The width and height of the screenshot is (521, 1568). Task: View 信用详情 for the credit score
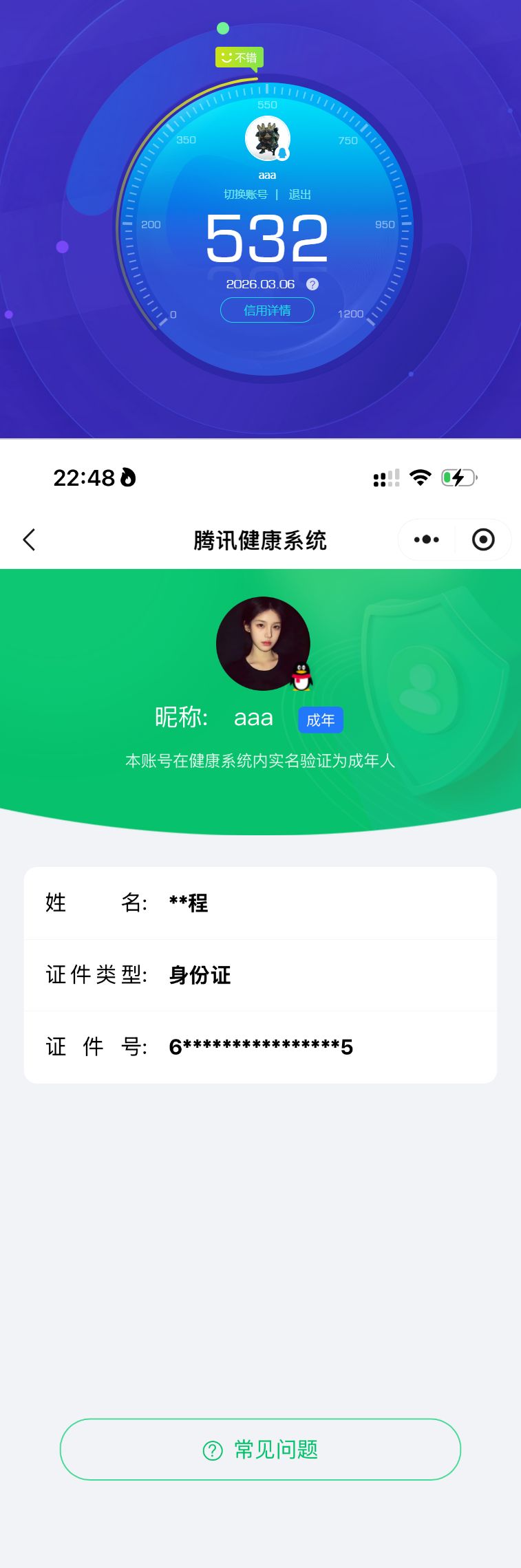(x=267, y=310)
